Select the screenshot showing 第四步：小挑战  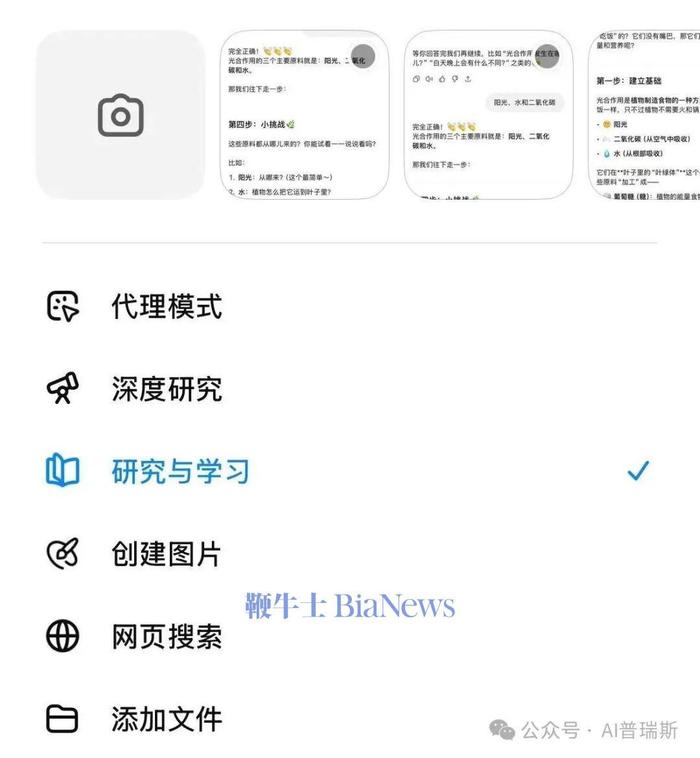pos(304,115)
